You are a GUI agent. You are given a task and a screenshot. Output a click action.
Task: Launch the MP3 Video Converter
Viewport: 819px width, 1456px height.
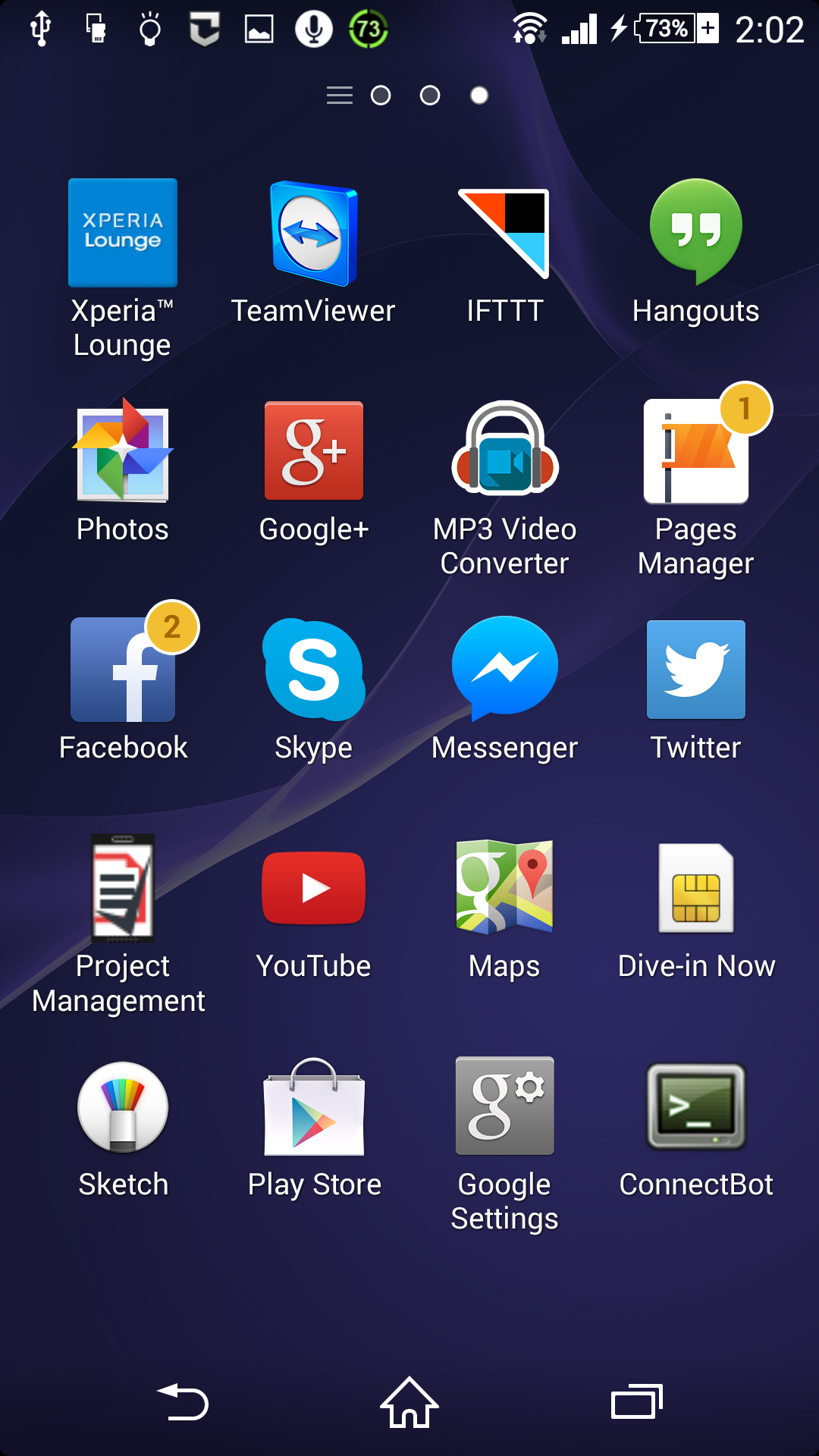point(504,451)
